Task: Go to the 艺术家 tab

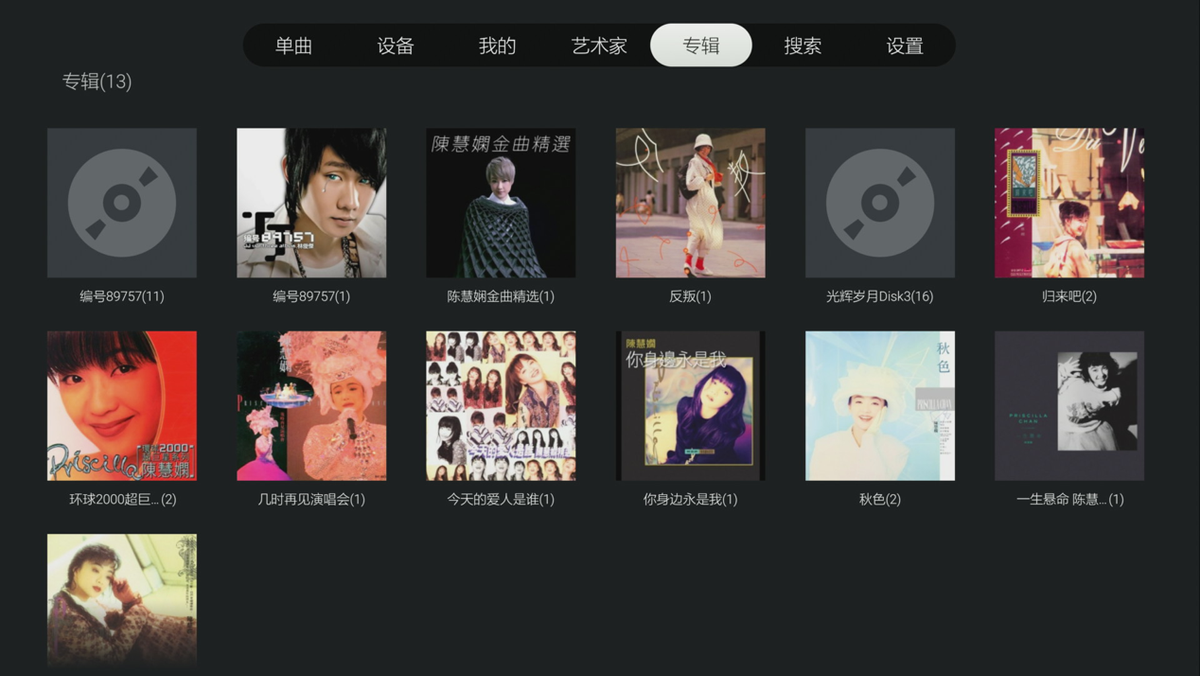Action: (x=599, y=46)
